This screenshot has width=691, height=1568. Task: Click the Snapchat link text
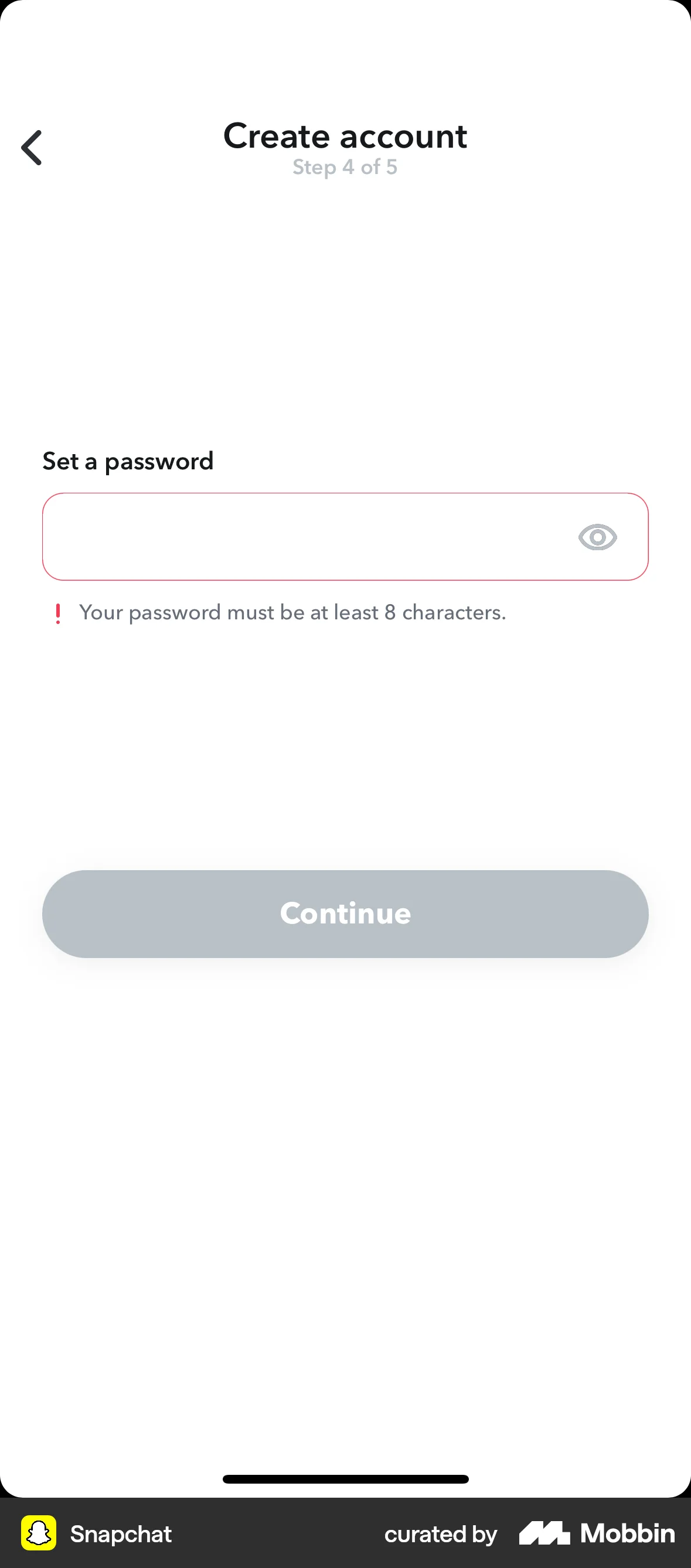click(120, 1534)
